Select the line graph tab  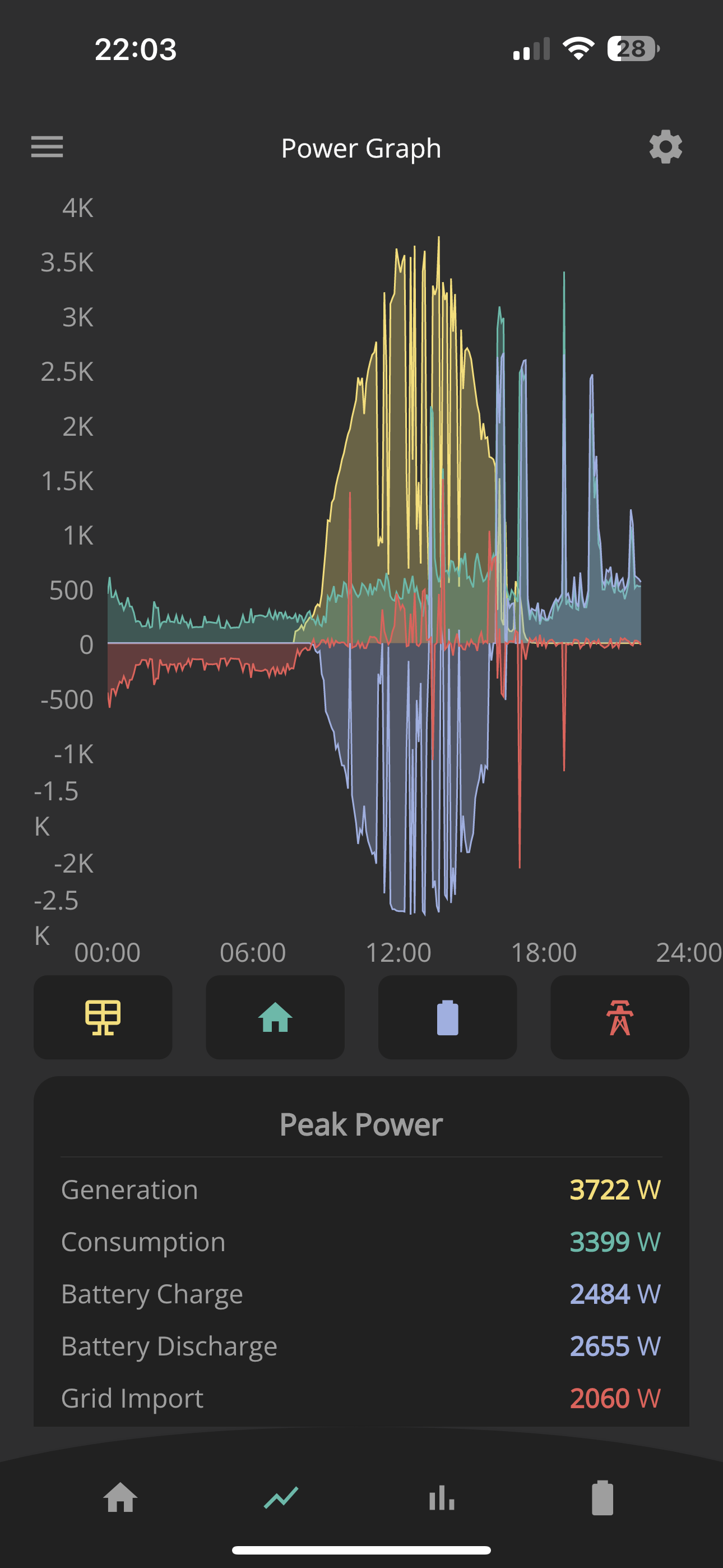point(281,1497)
